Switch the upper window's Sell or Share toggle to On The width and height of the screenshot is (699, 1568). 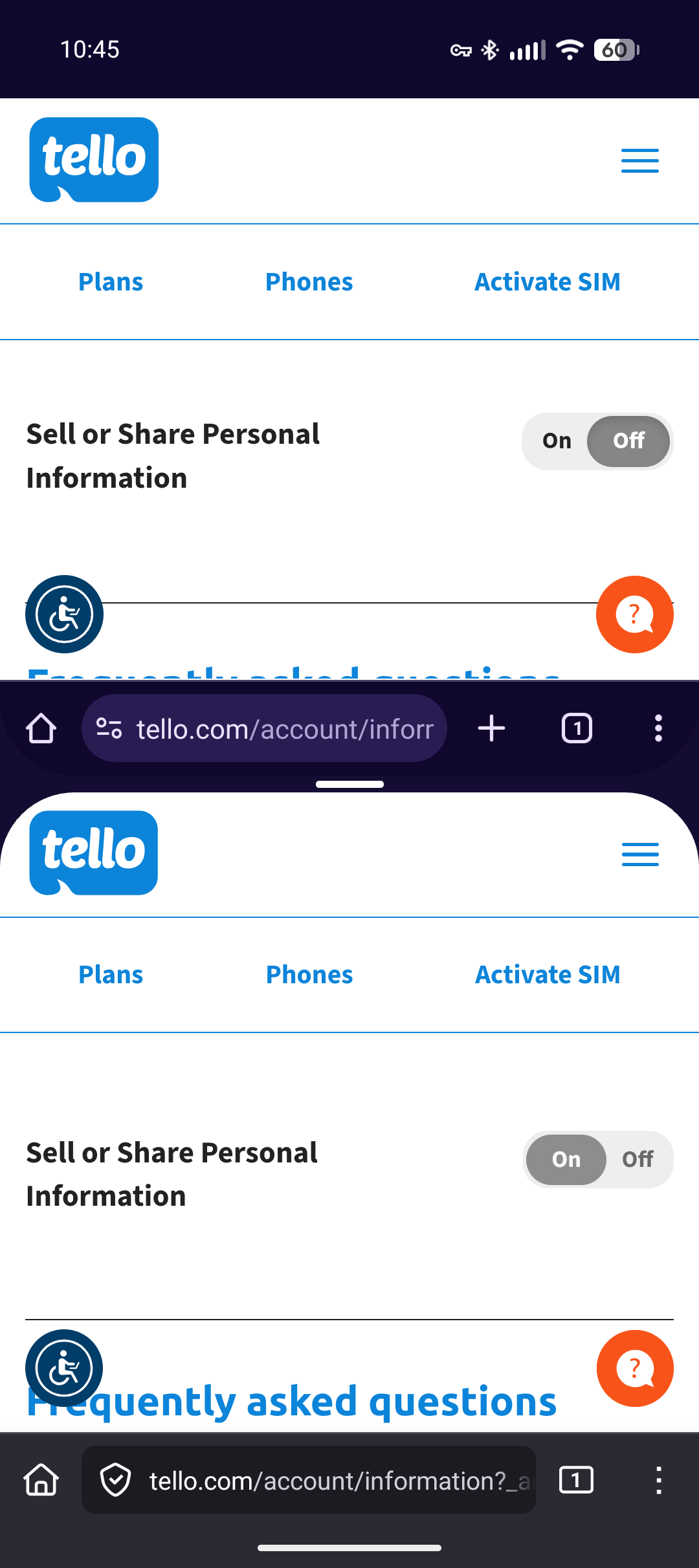click(557, 441)
